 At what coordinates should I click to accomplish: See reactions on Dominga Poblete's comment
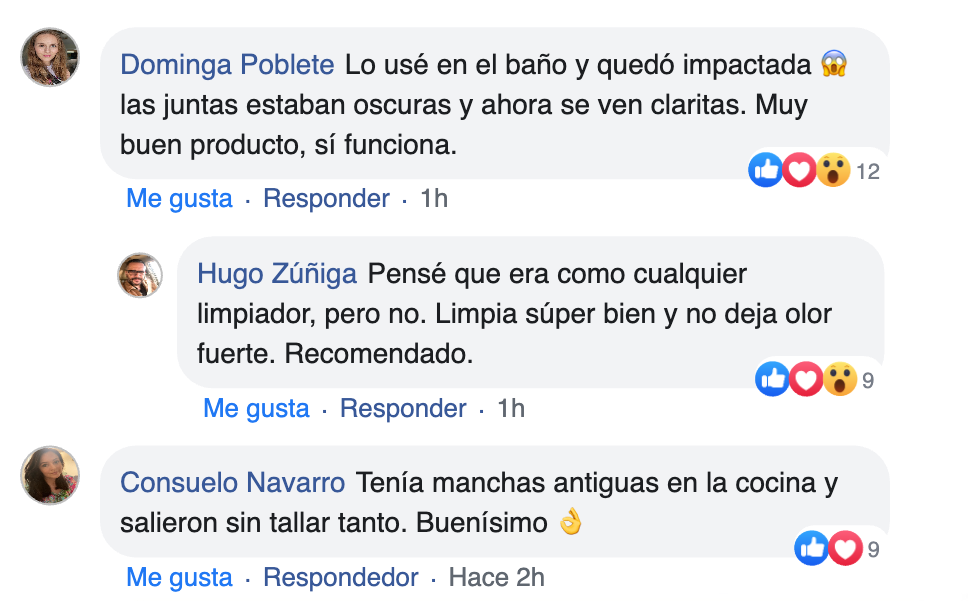point(812,171)
